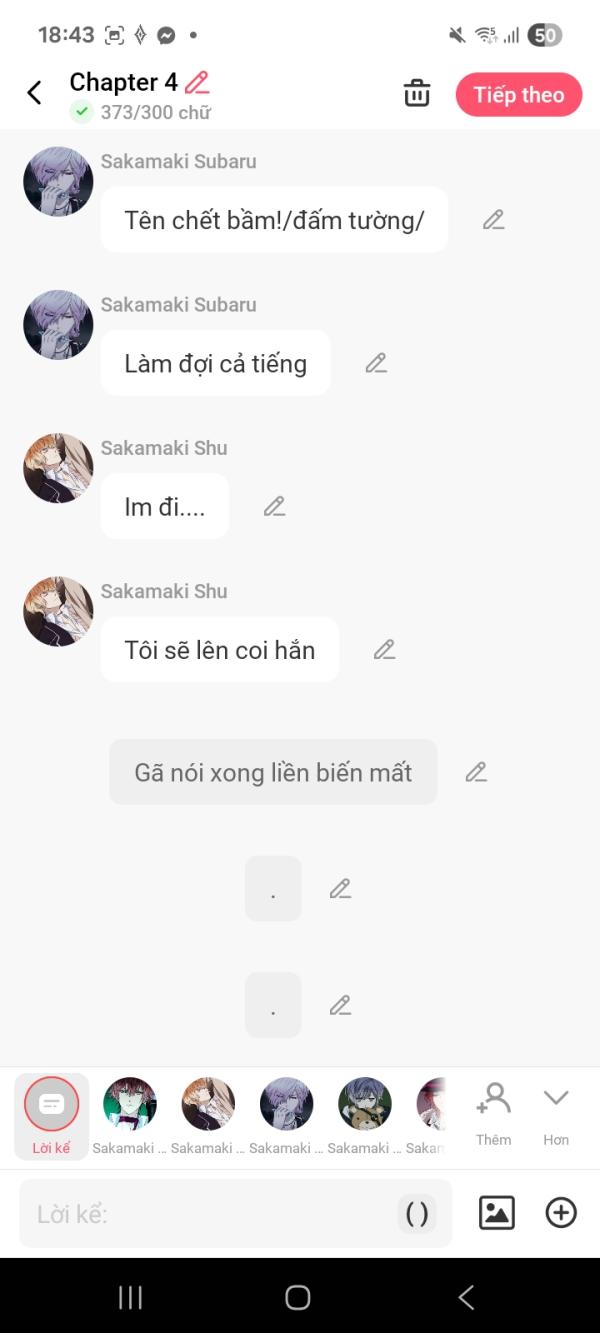Go to the system home screen

click(298, 1297)
